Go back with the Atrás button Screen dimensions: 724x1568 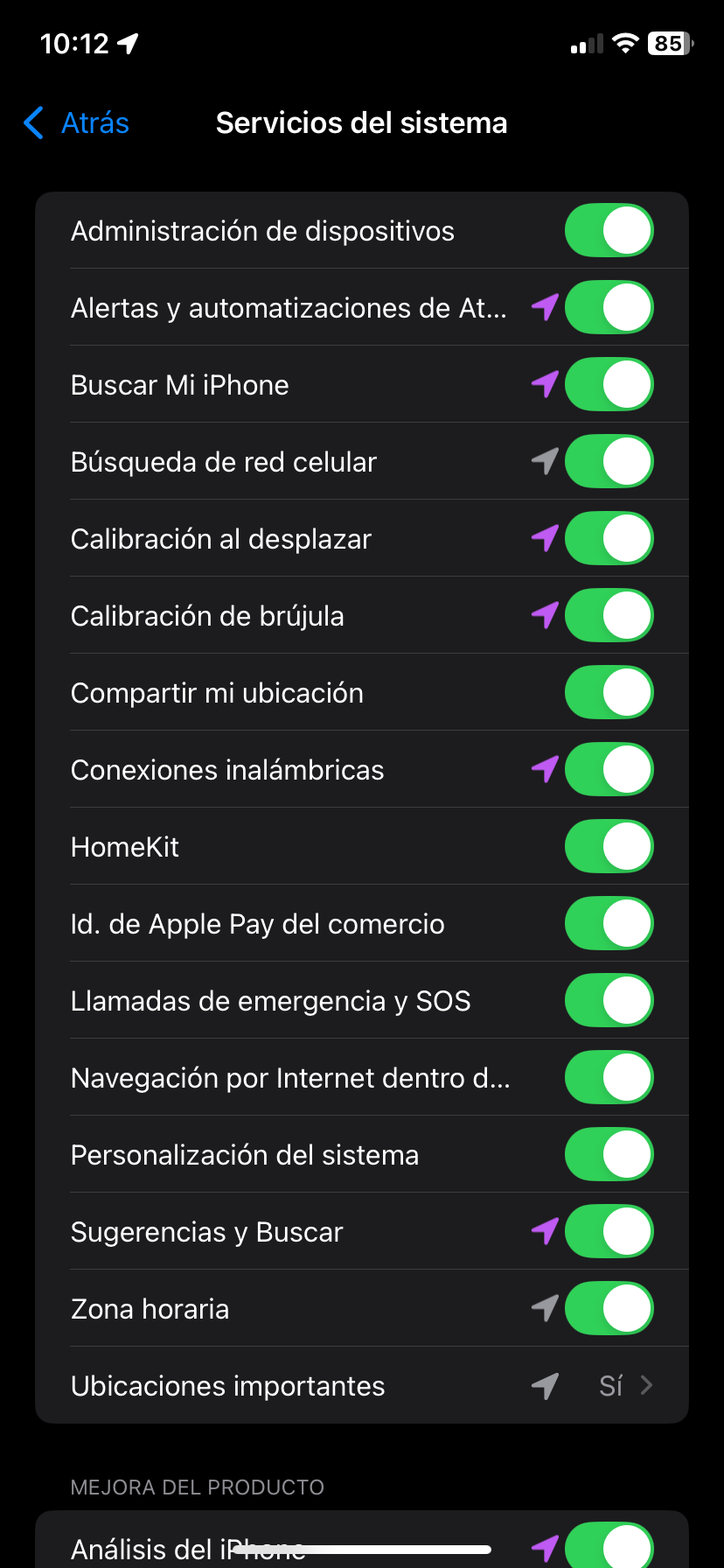pyautogui.click(x=77, y=123)
